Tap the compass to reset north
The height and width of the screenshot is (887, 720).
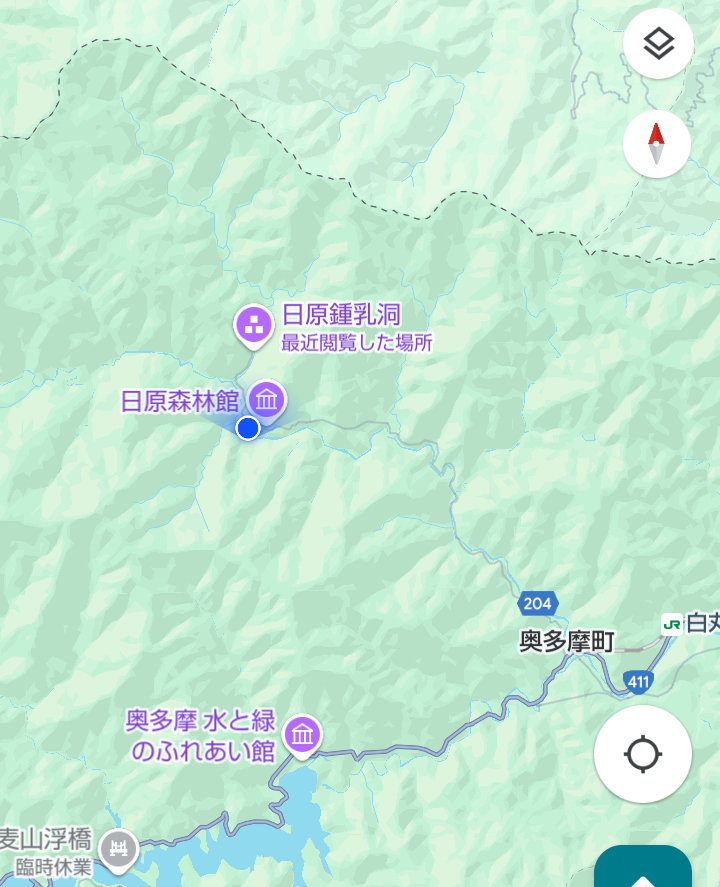[657, 144]
